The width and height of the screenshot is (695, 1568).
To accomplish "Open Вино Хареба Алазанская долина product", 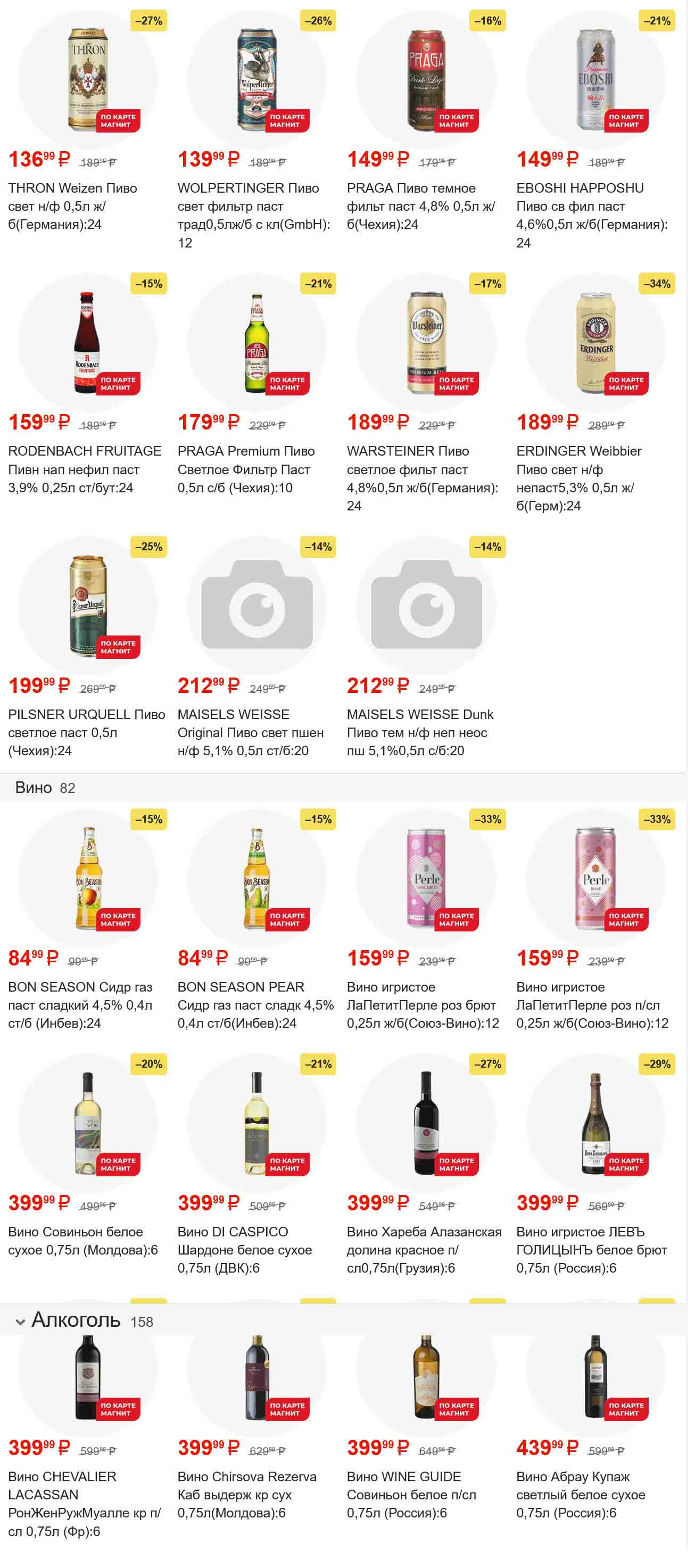I will [426, 1123].
